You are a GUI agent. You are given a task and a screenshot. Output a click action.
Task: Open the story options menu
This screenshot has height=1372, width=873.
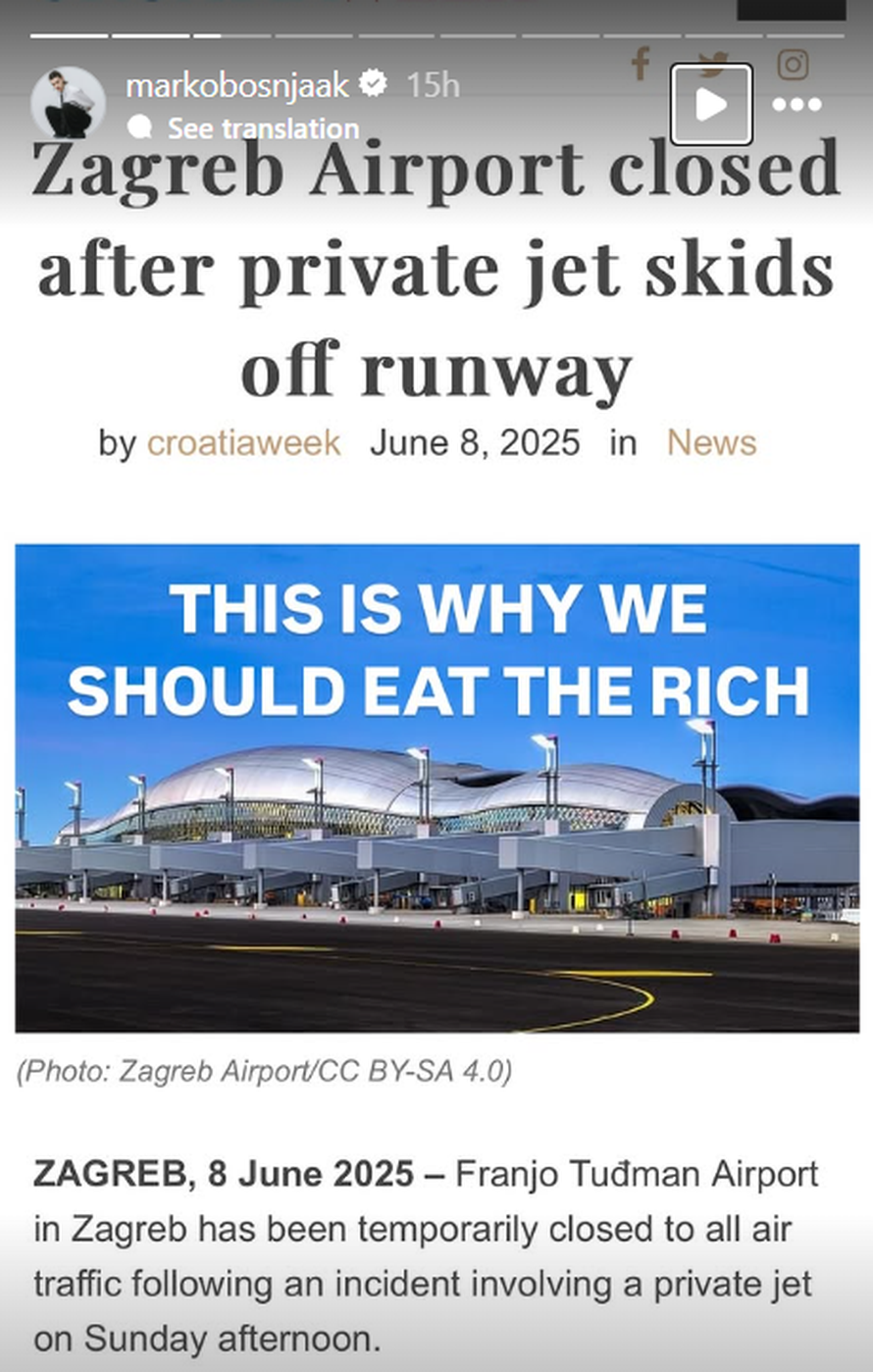796,104
